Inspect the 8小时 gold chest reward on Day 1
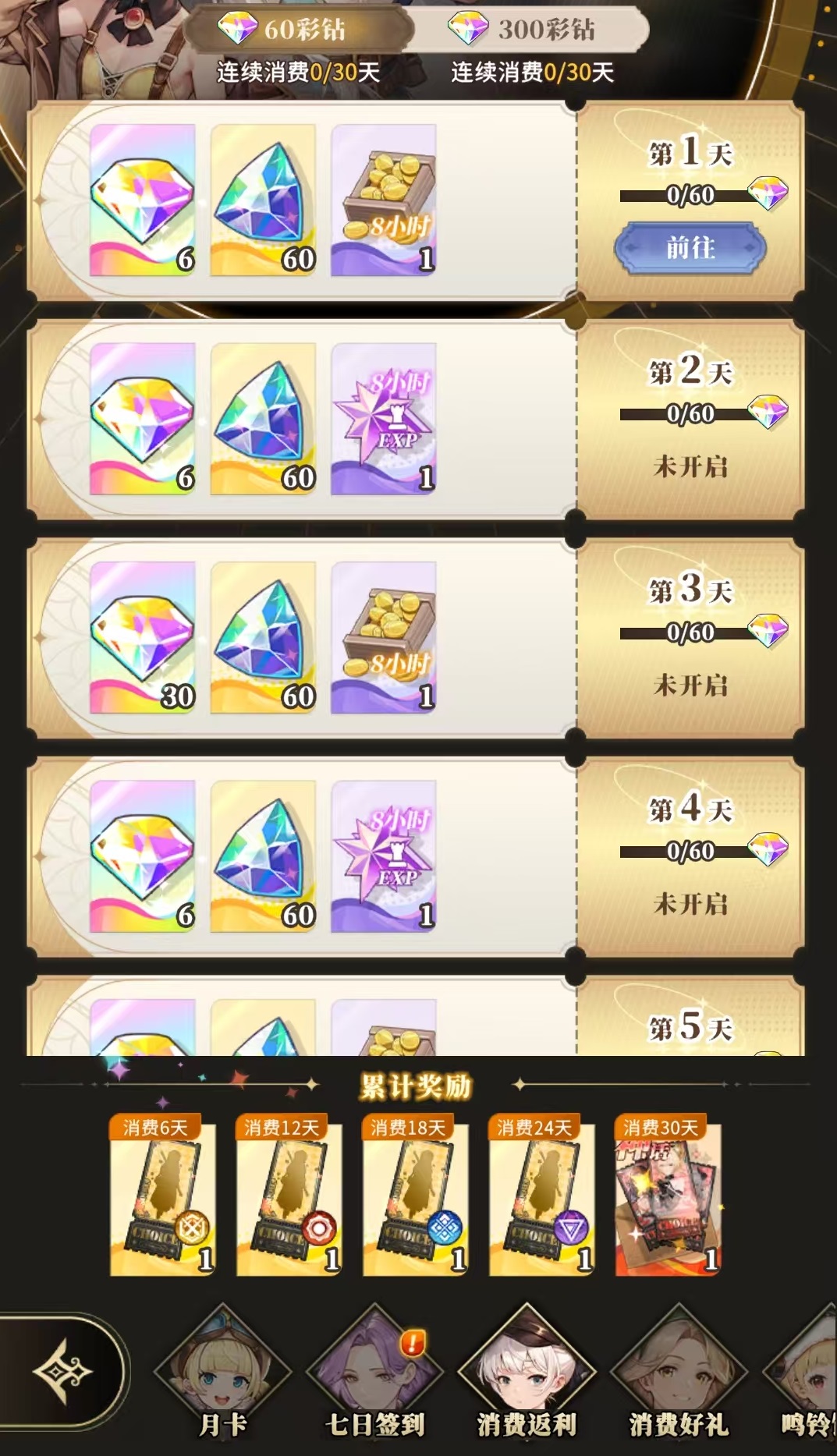The image size is (837, 1456). pyautogui.click(x=383, y=200)
